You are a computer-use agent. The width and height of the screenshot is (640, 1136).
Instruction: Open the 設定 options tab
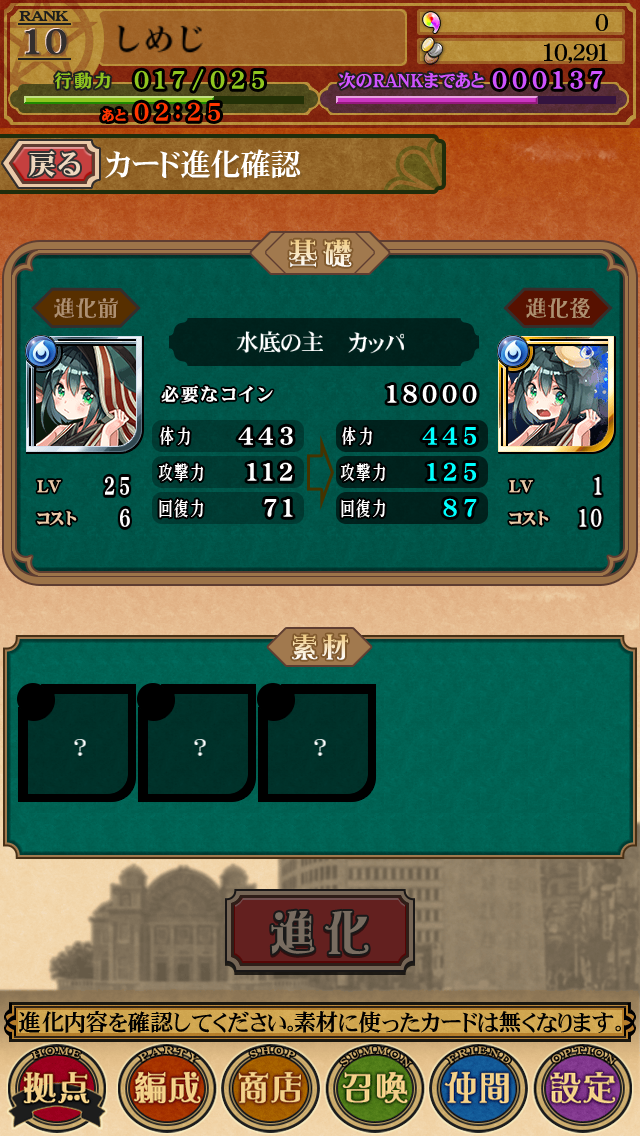coord(582,1088)
